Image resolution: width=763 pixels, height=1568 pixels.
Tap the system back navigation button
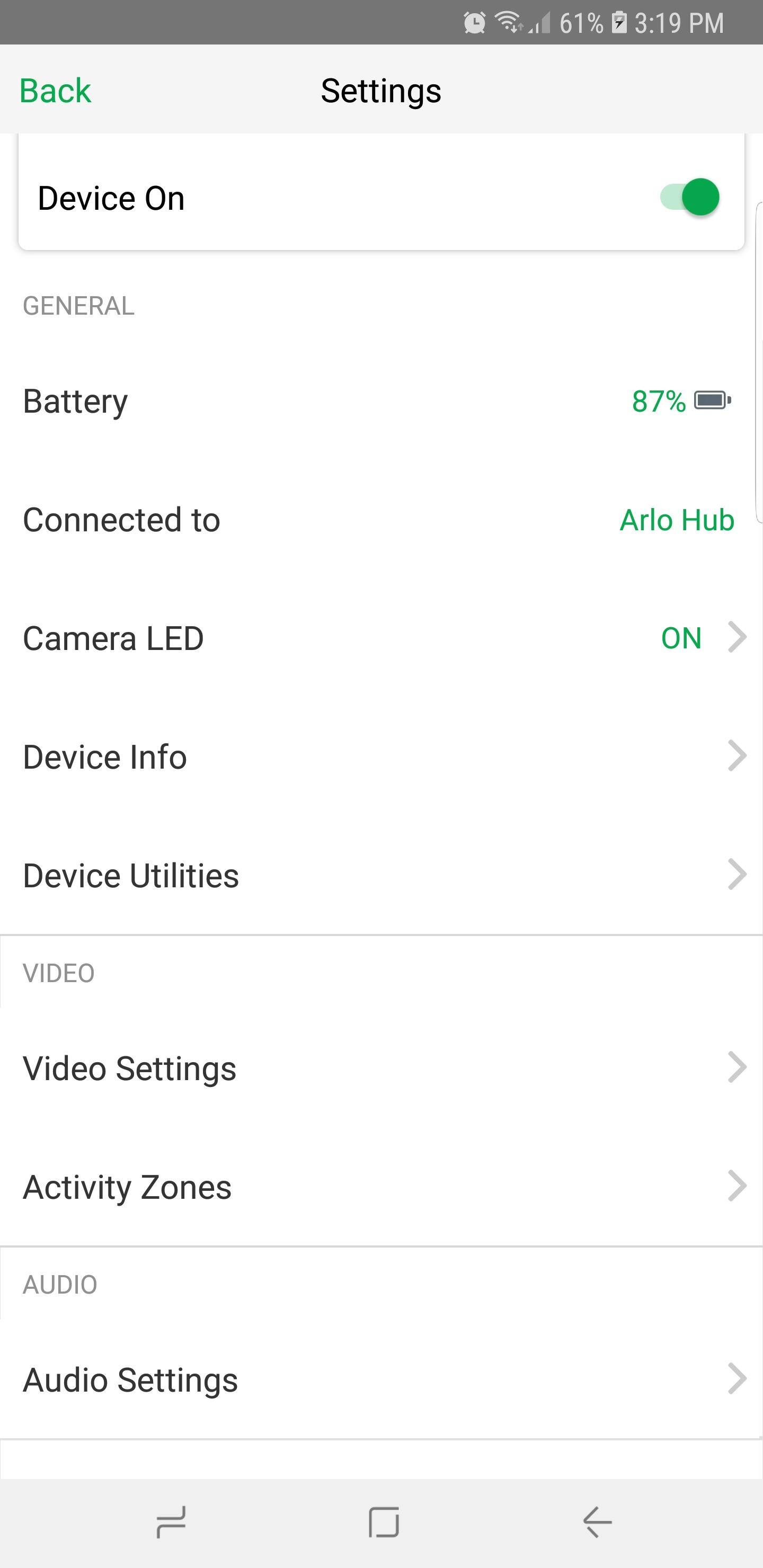pos(597,1522)
